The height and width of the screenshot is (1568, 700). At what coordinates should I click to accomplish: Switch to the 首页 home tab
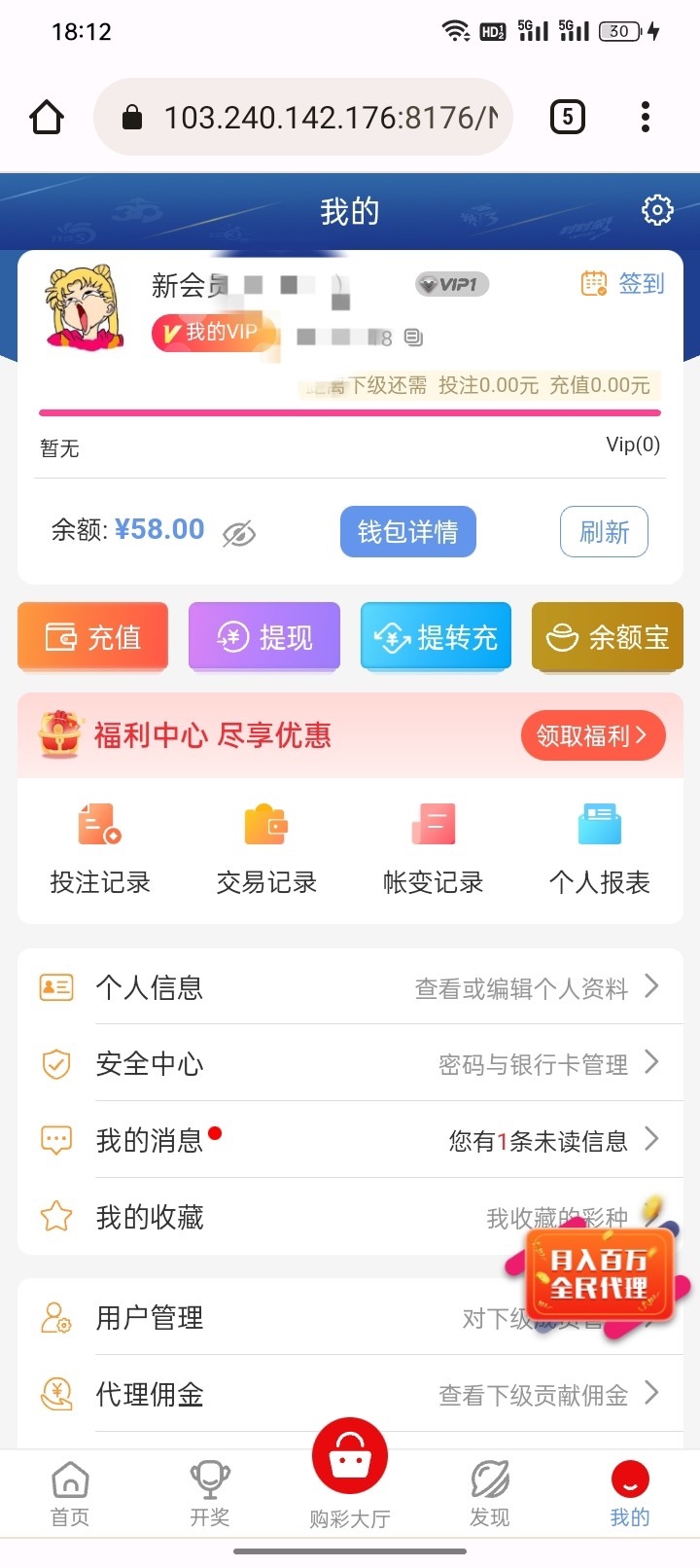click(70, 1493)
